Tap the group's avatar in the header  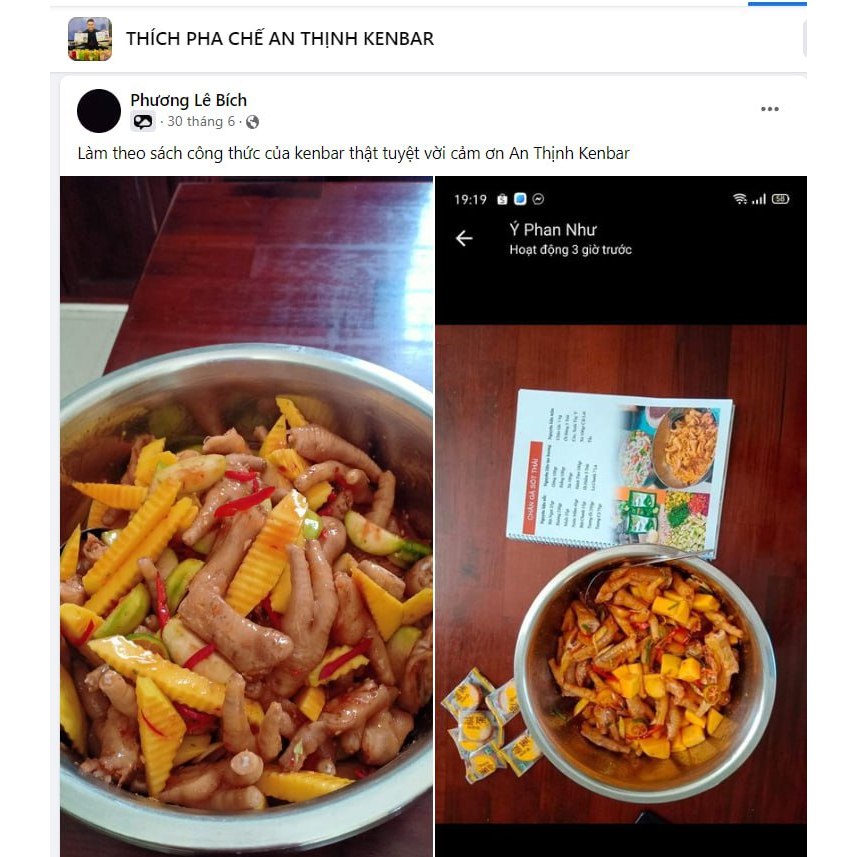click(90, 39)
